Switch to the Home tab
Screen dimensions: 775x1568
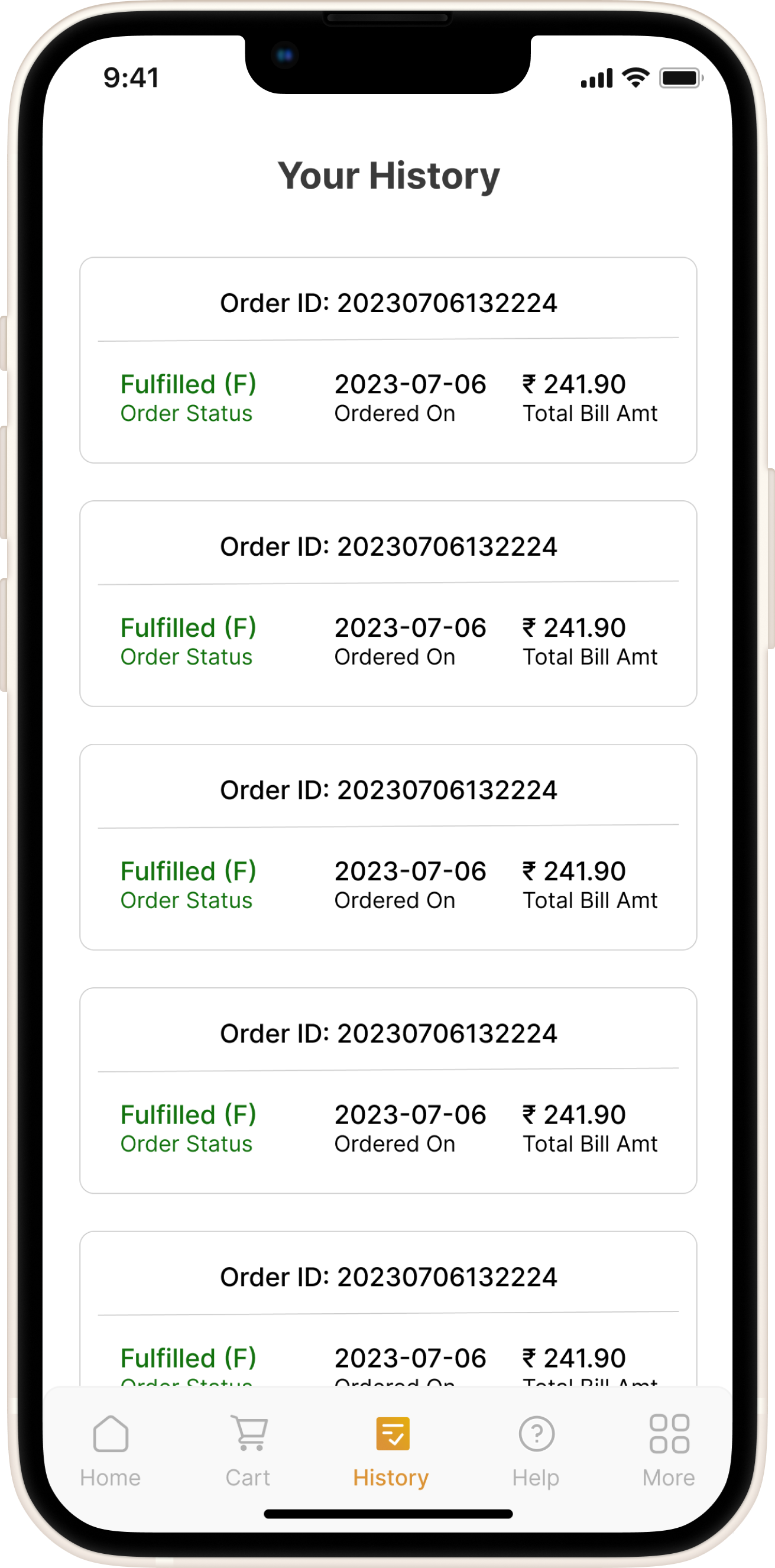[110, 1449]
